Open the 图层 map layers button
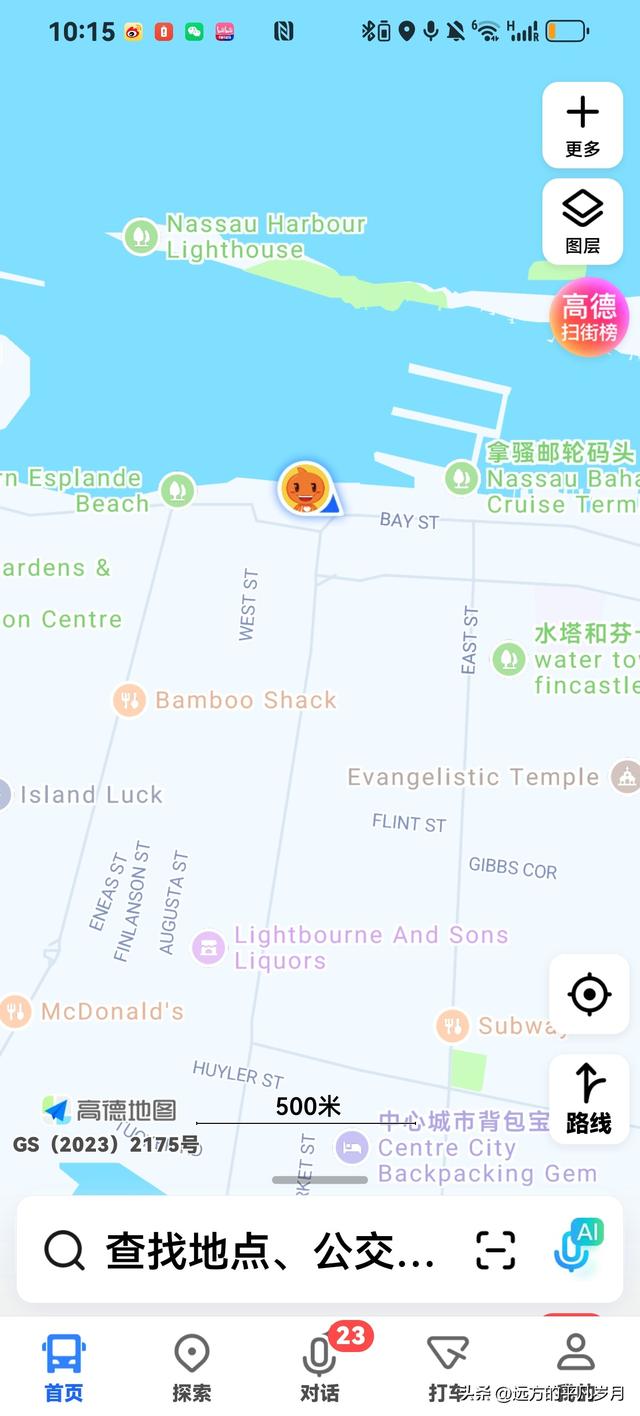The height and width of the screenshot is (1416, 640). coord(582,221)
